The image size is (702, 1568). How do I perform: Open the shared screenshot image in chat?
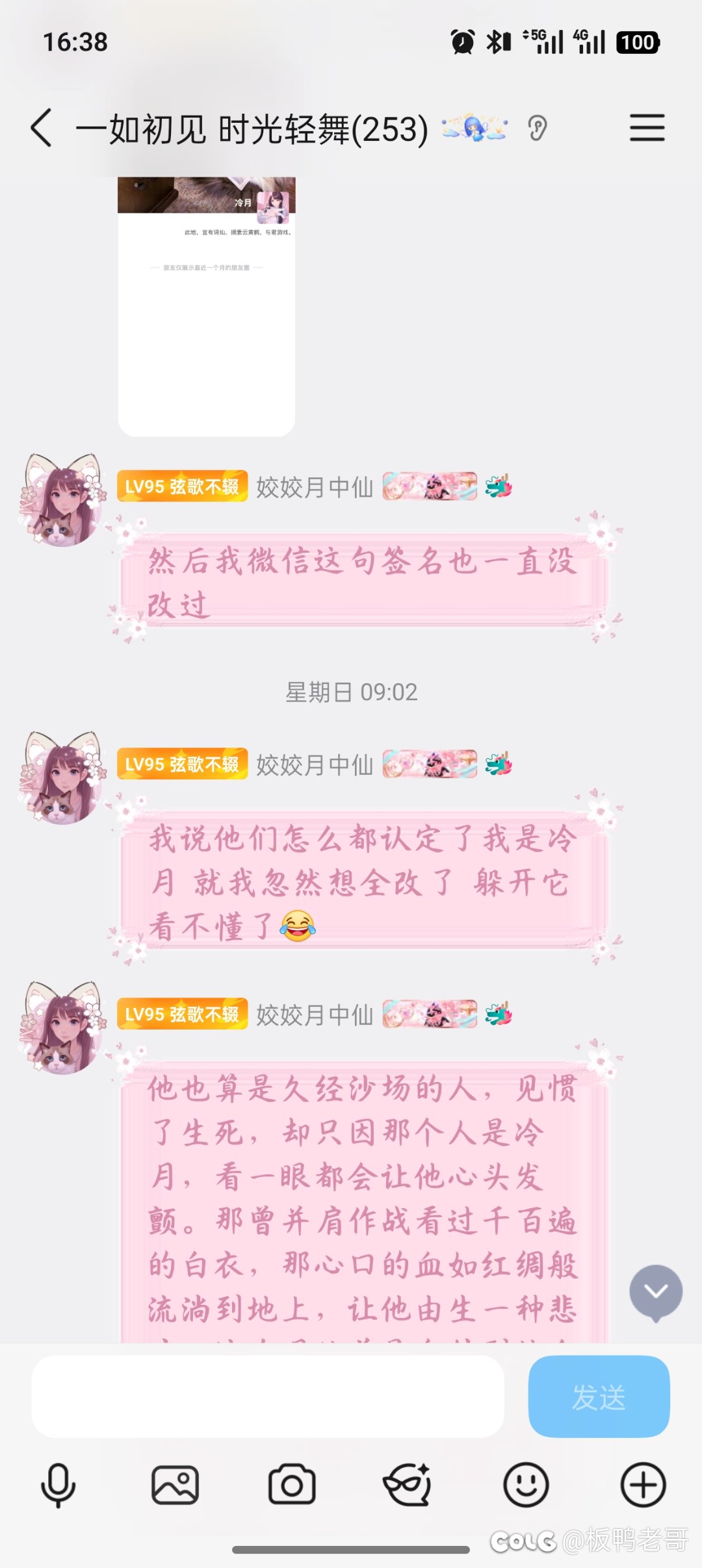[207, 305]
